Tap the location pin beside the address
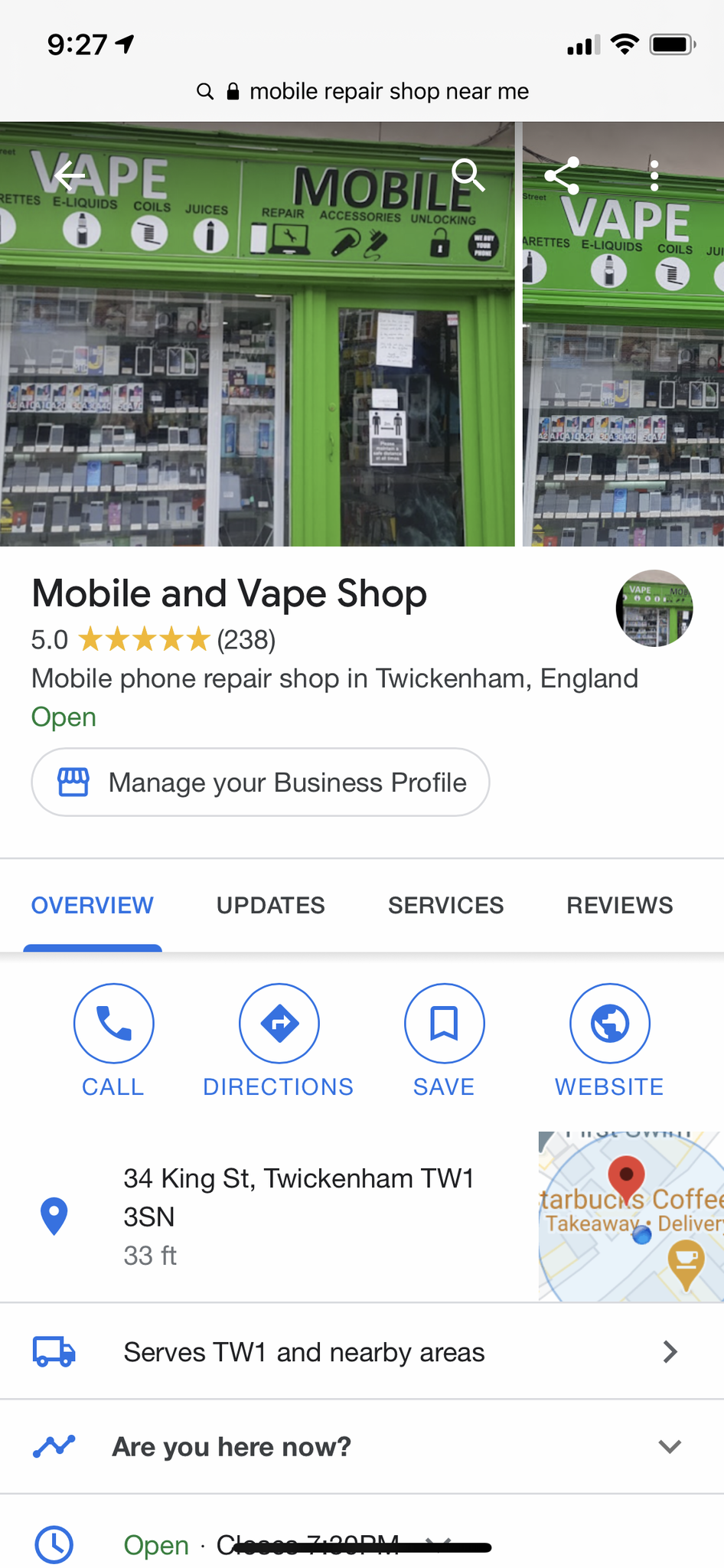 pos(53,1216)
